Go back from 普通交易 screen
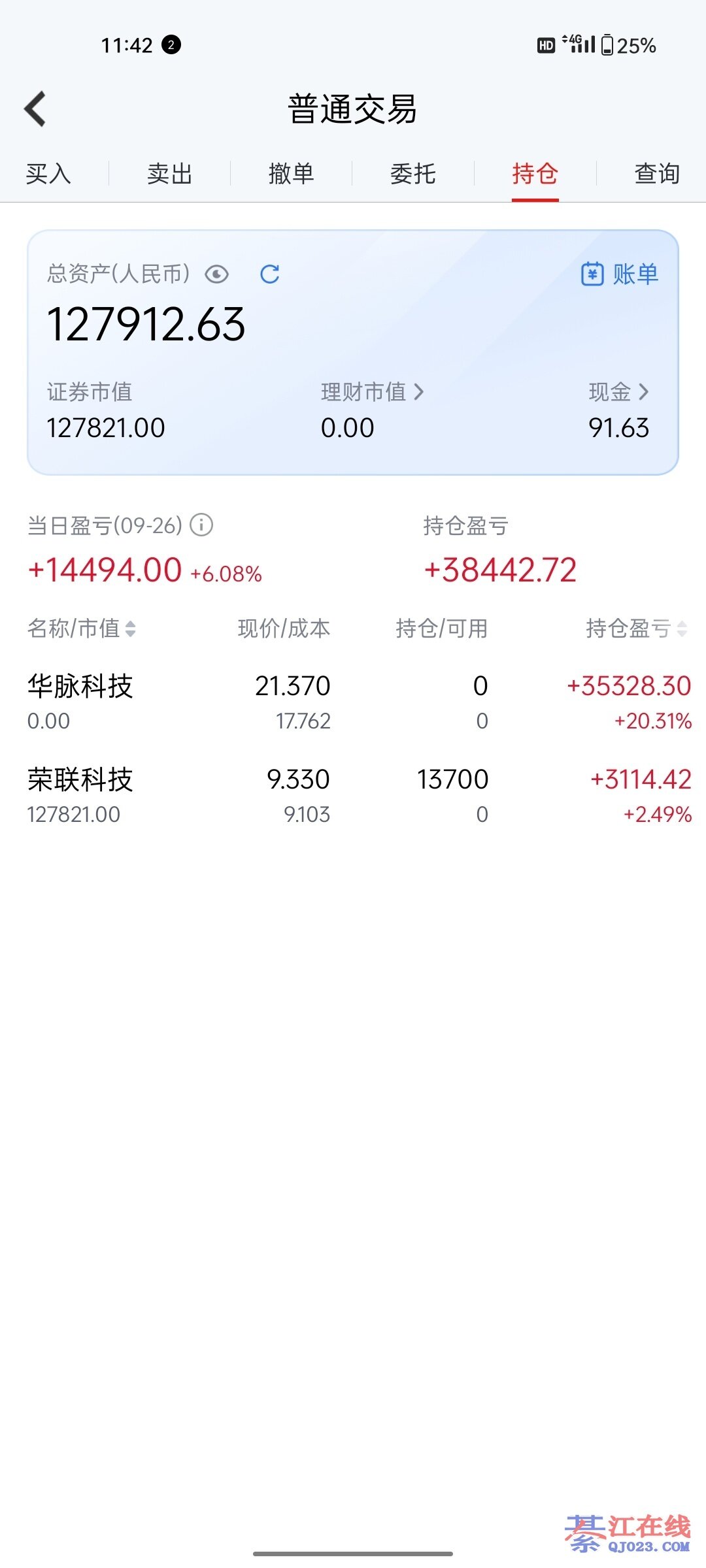 [35, 108]
